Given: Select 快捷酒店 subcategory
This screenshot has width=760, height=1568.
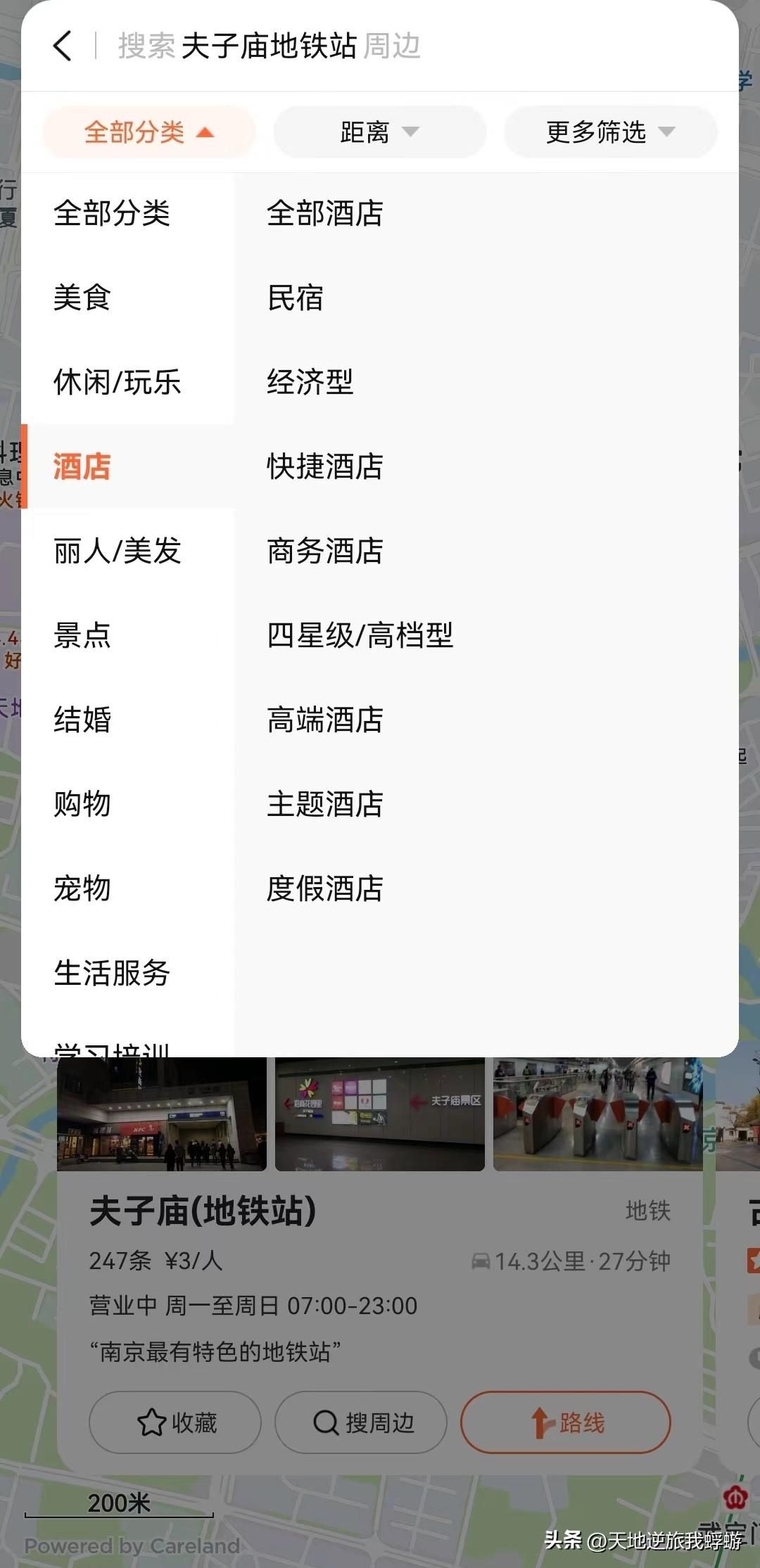Looking at the screenshot, I should pyautogui.click(x=324, y=466).
